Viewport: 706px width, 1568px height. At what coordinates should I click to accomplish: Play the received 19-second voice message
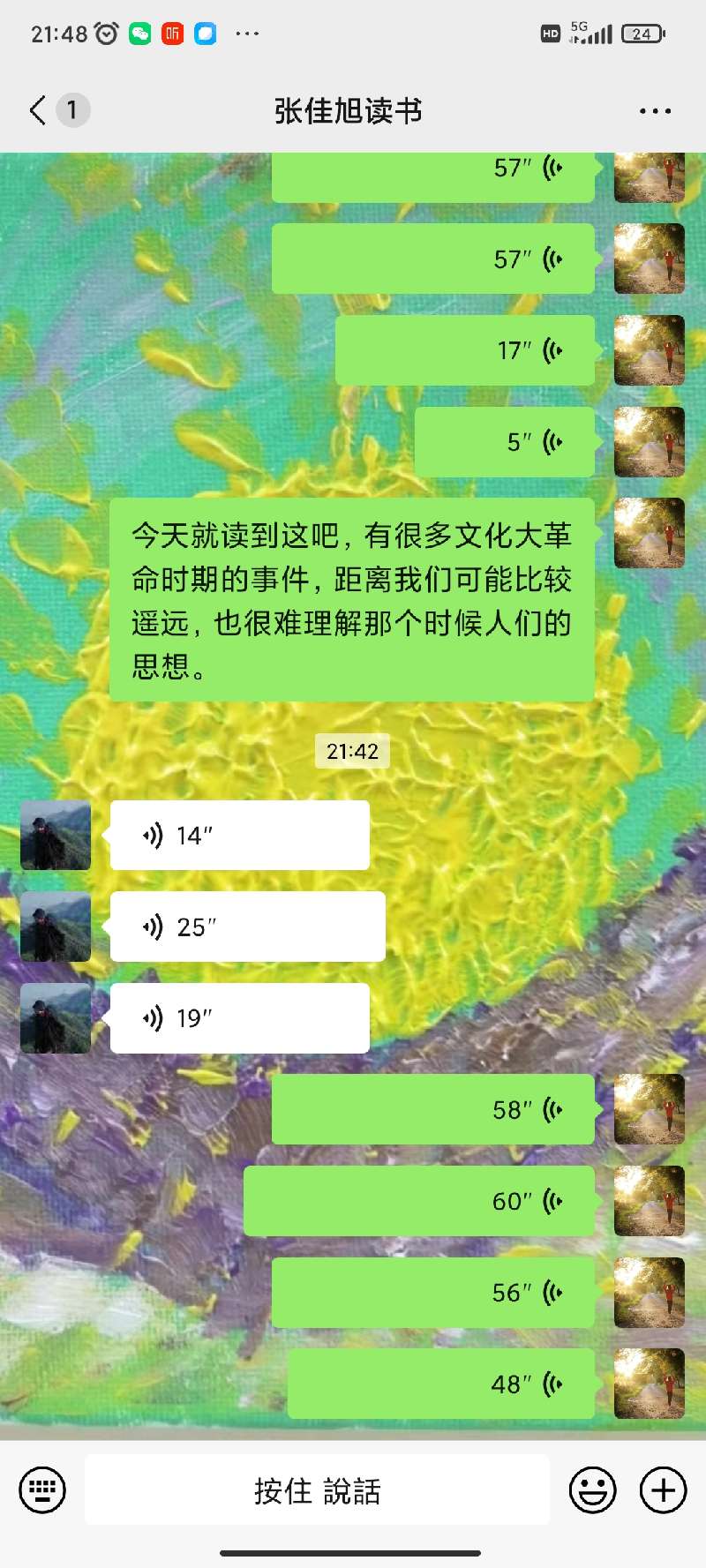[x=239, y=1018]
